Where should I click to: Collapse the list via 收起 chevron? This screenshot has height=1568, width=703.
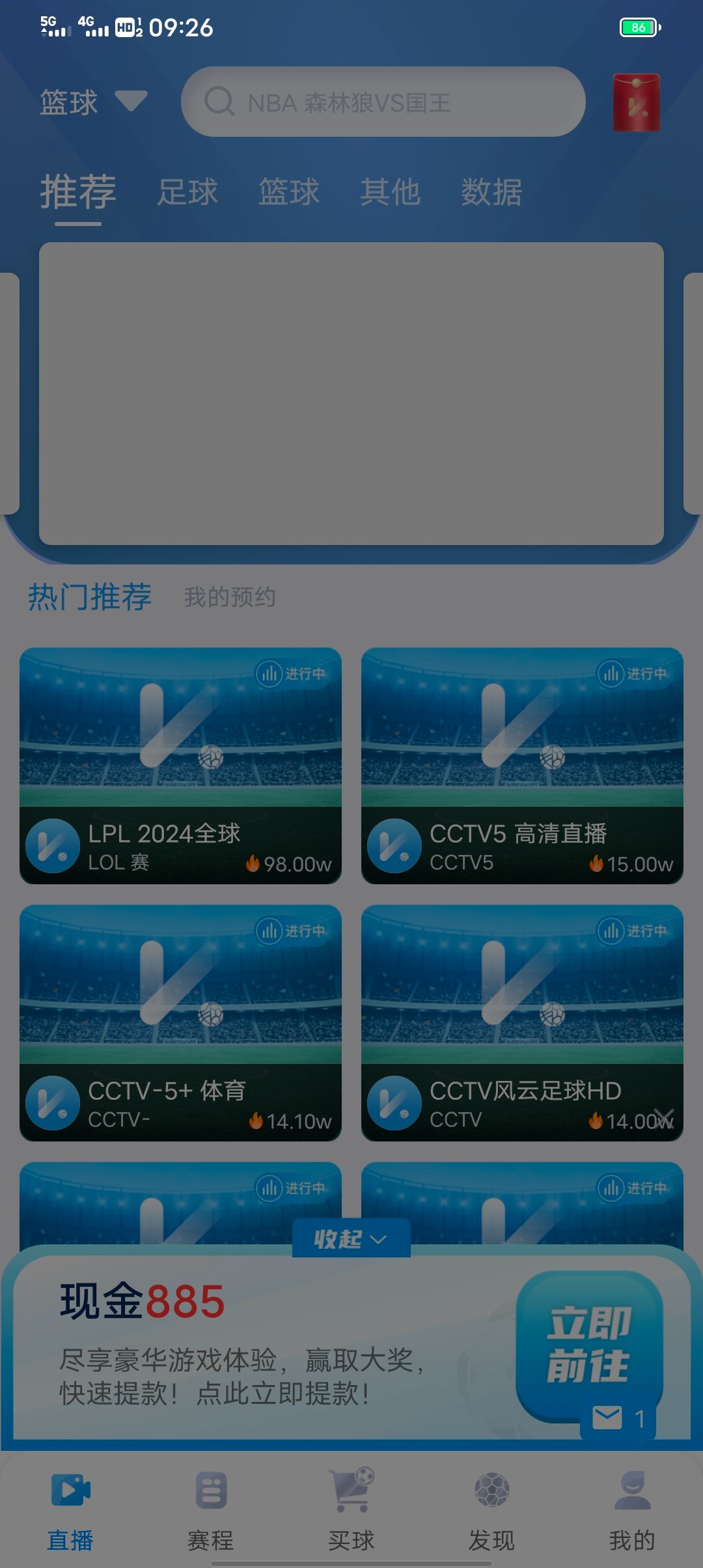(x=351, y=1239)
